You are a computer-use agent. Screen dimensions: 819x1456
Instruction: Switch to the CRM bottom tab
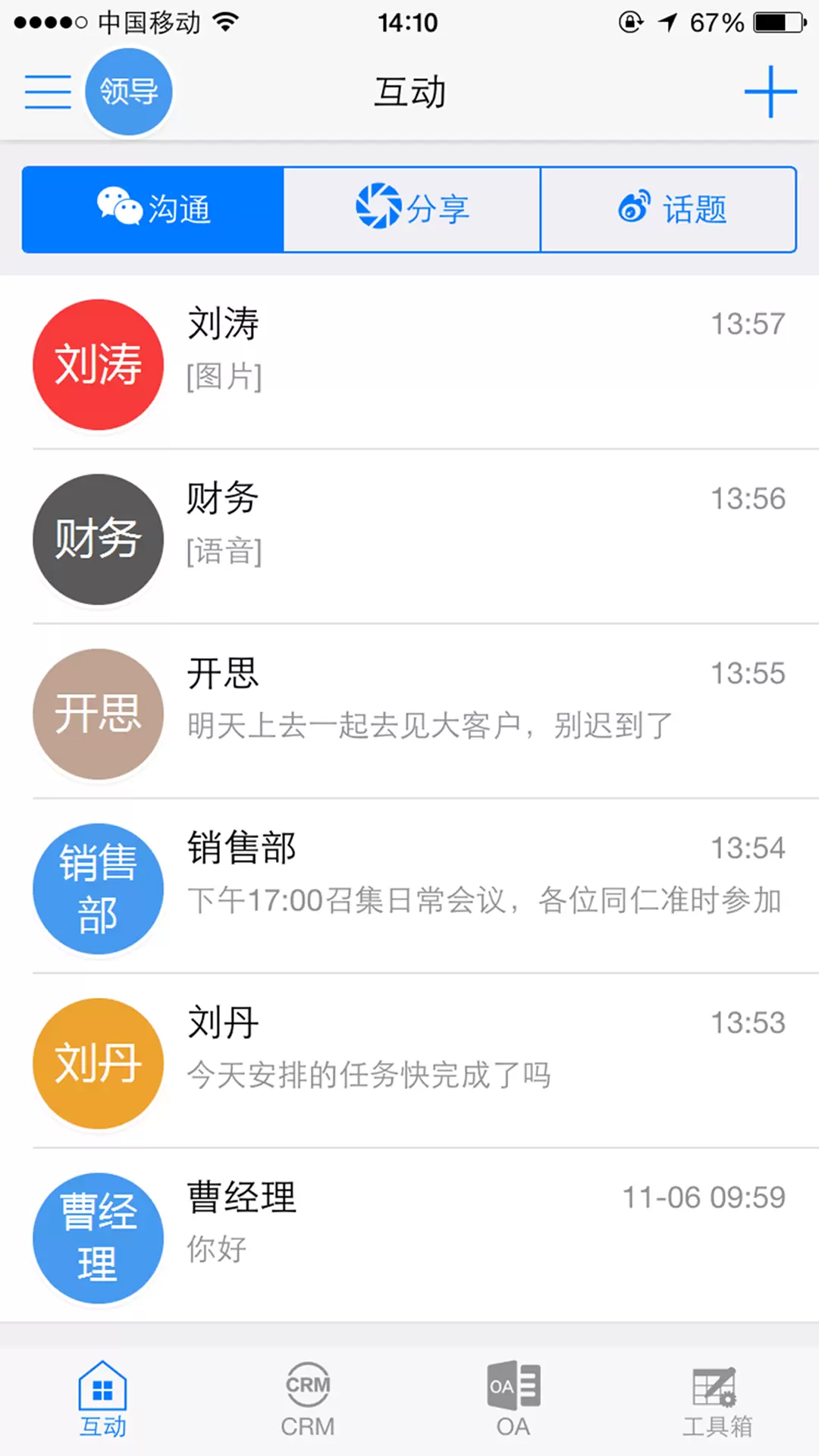click(x=307, y=1400)
